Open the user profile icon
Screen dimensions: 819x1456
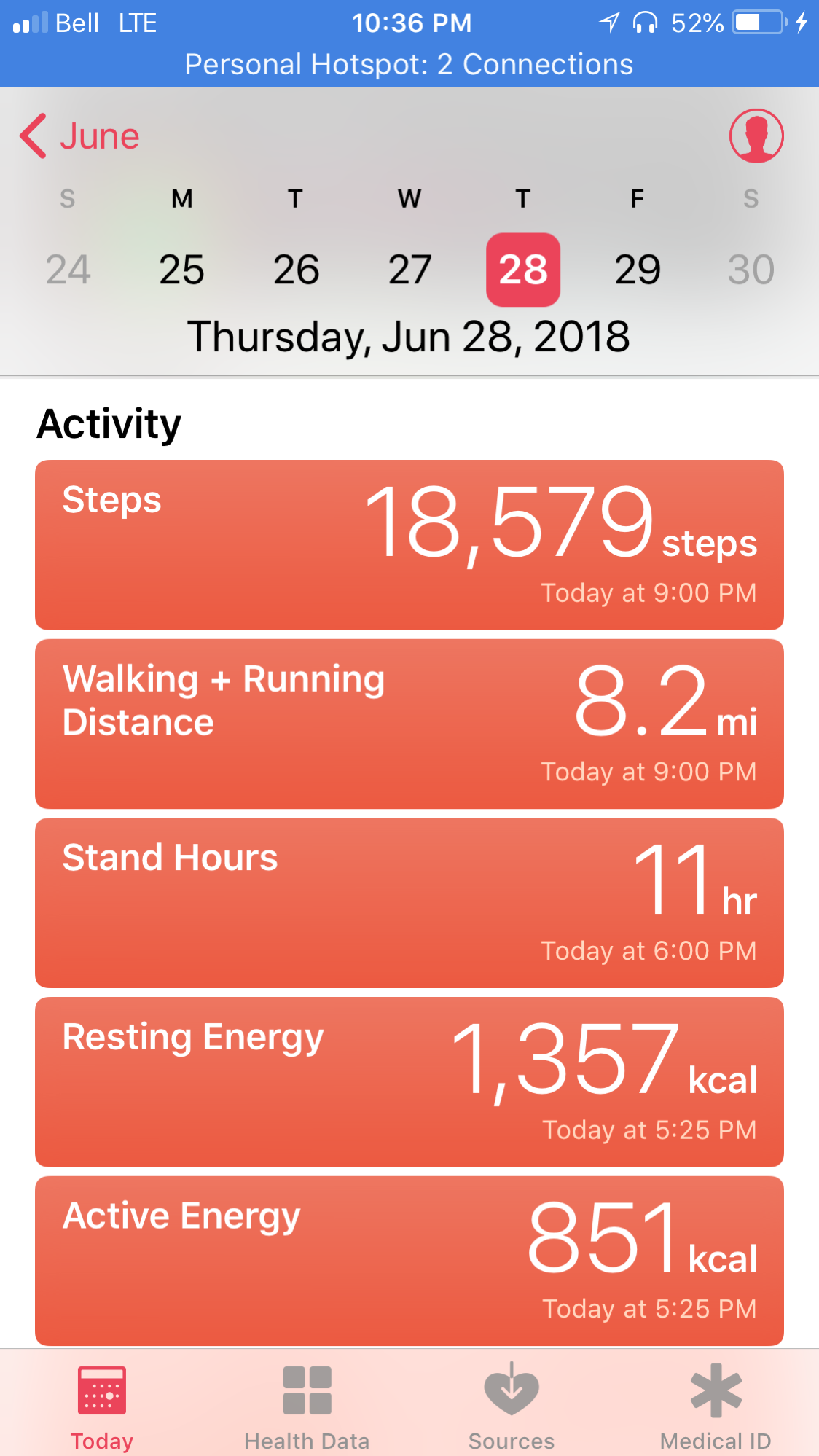click(x=756, y=136)
